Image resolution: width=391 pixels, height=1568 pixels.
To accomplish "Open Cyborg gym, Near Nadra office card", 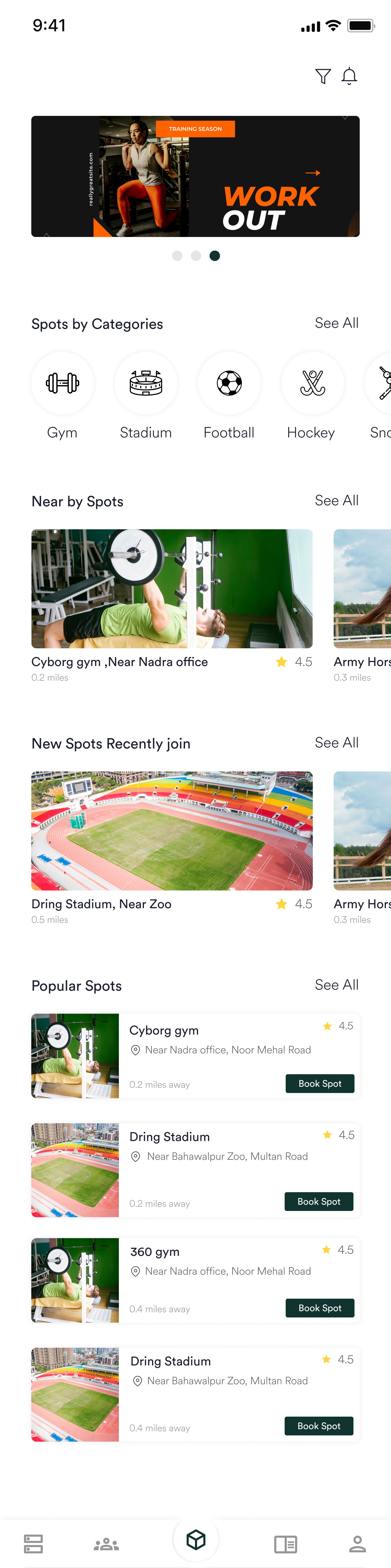I will 172,589.
